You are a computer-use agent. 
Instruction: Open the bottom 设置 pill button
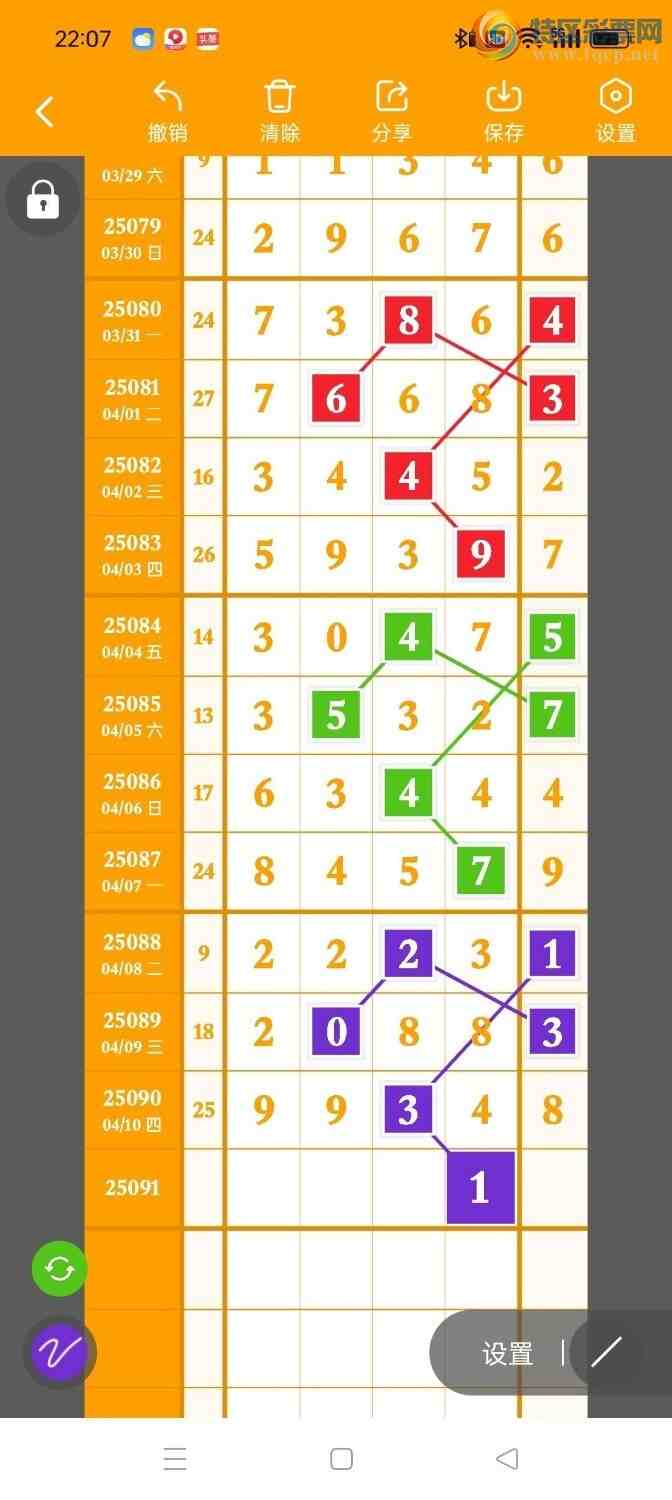(507, 1354)
